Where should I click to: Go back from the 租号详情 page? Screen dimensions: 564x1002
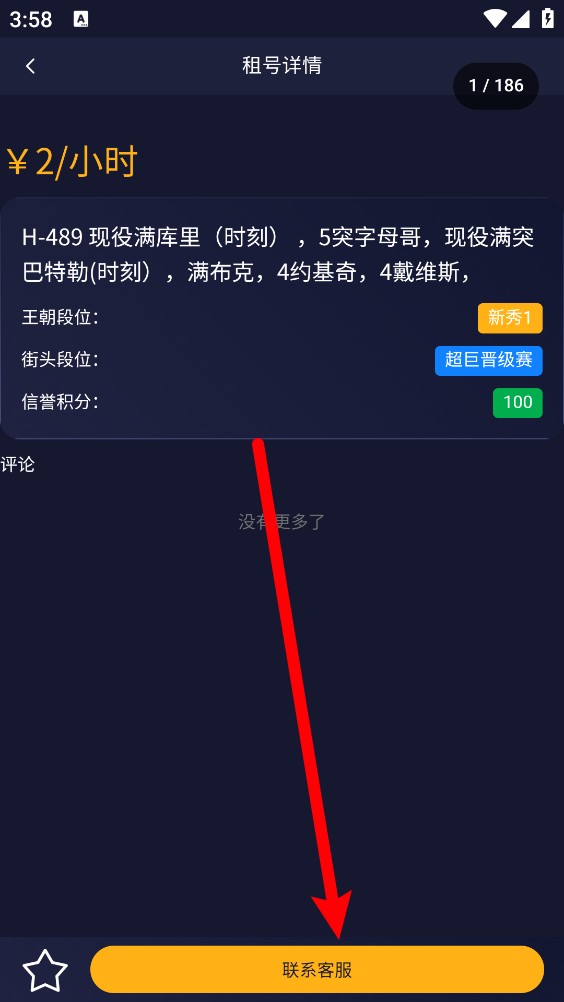30,66
